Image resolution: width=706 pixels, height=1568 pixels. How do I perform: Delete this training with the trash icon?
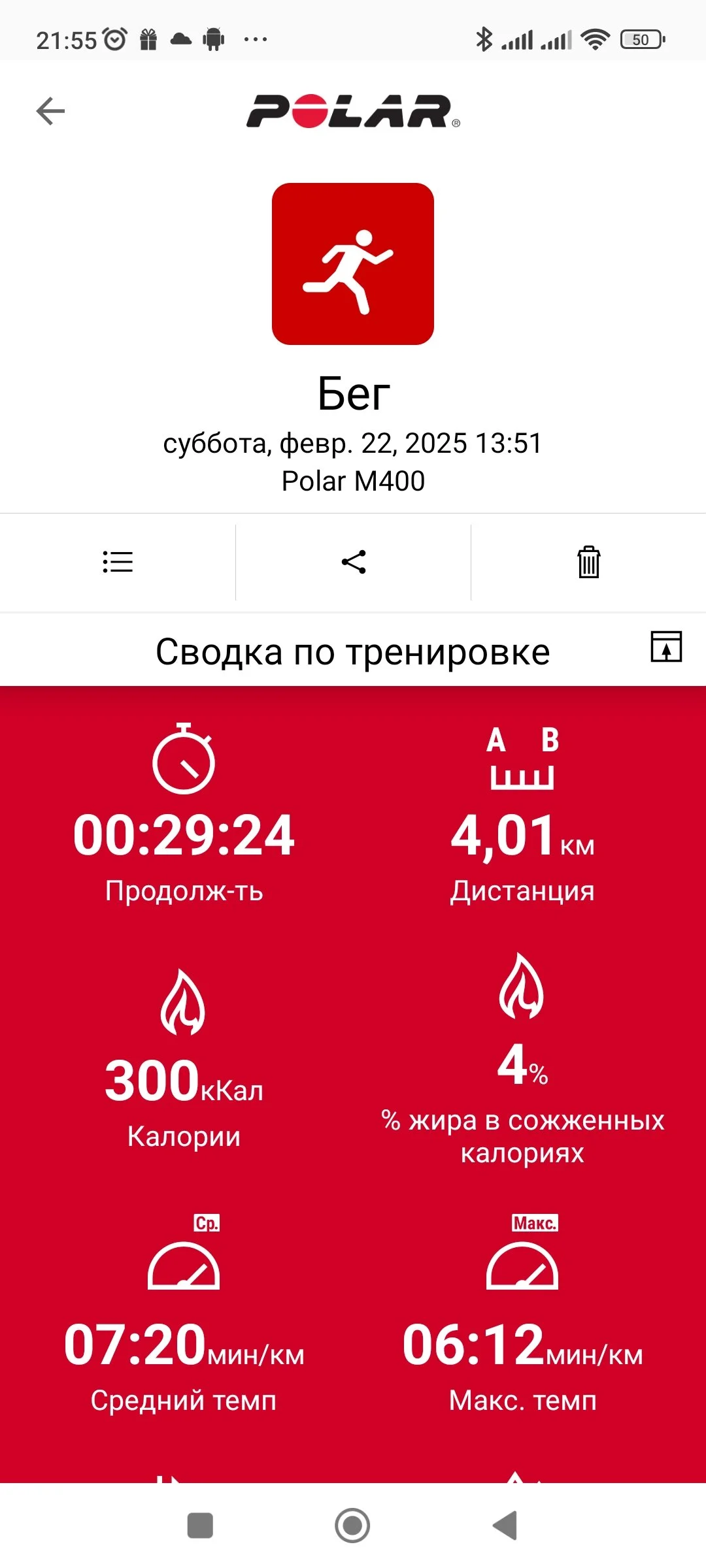pyautogui.click(x=588, y=562)
